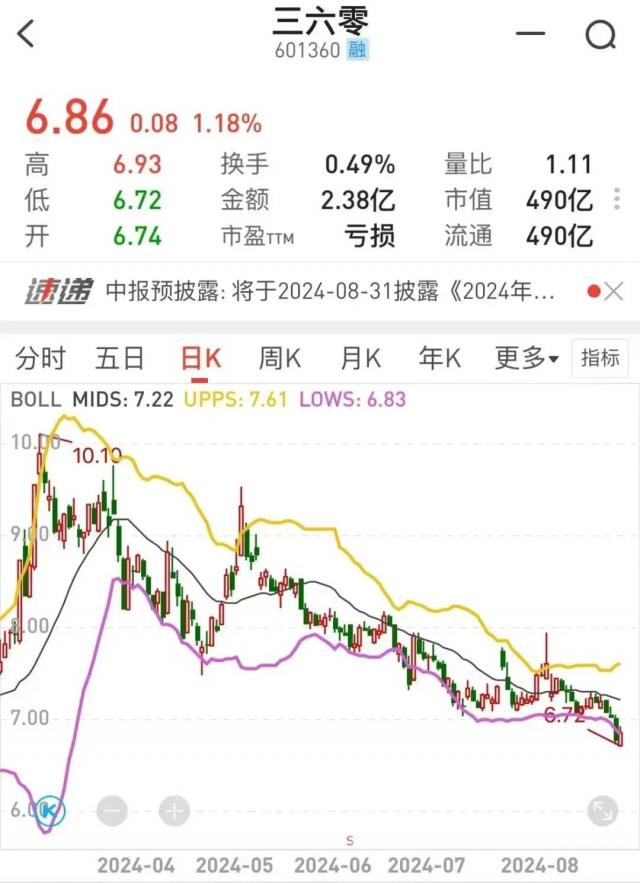This screenshot has width=640, height=883.
Task: Switch to the 五日 chart tab
Action: point(121,358)
